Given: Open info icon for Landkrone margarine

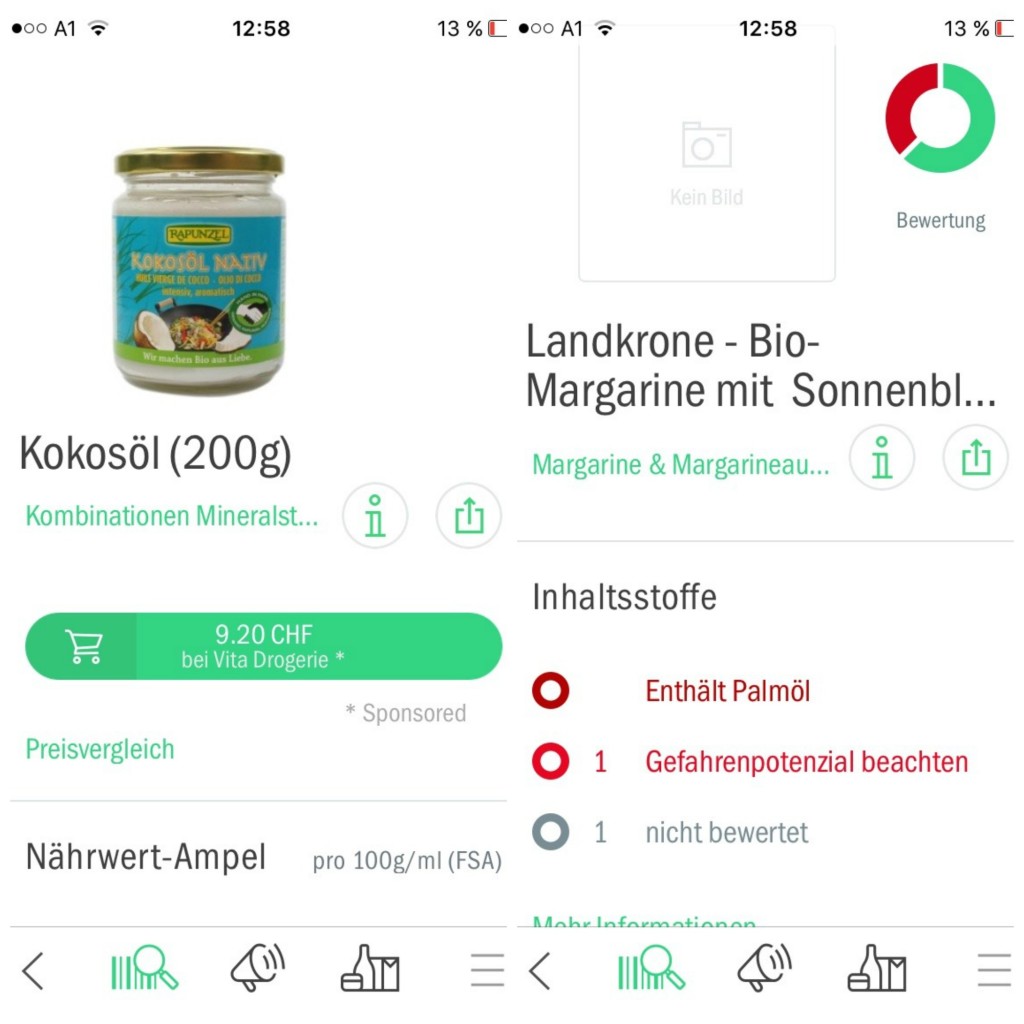Looking at the screenshot, I should [x=882, y=457].
